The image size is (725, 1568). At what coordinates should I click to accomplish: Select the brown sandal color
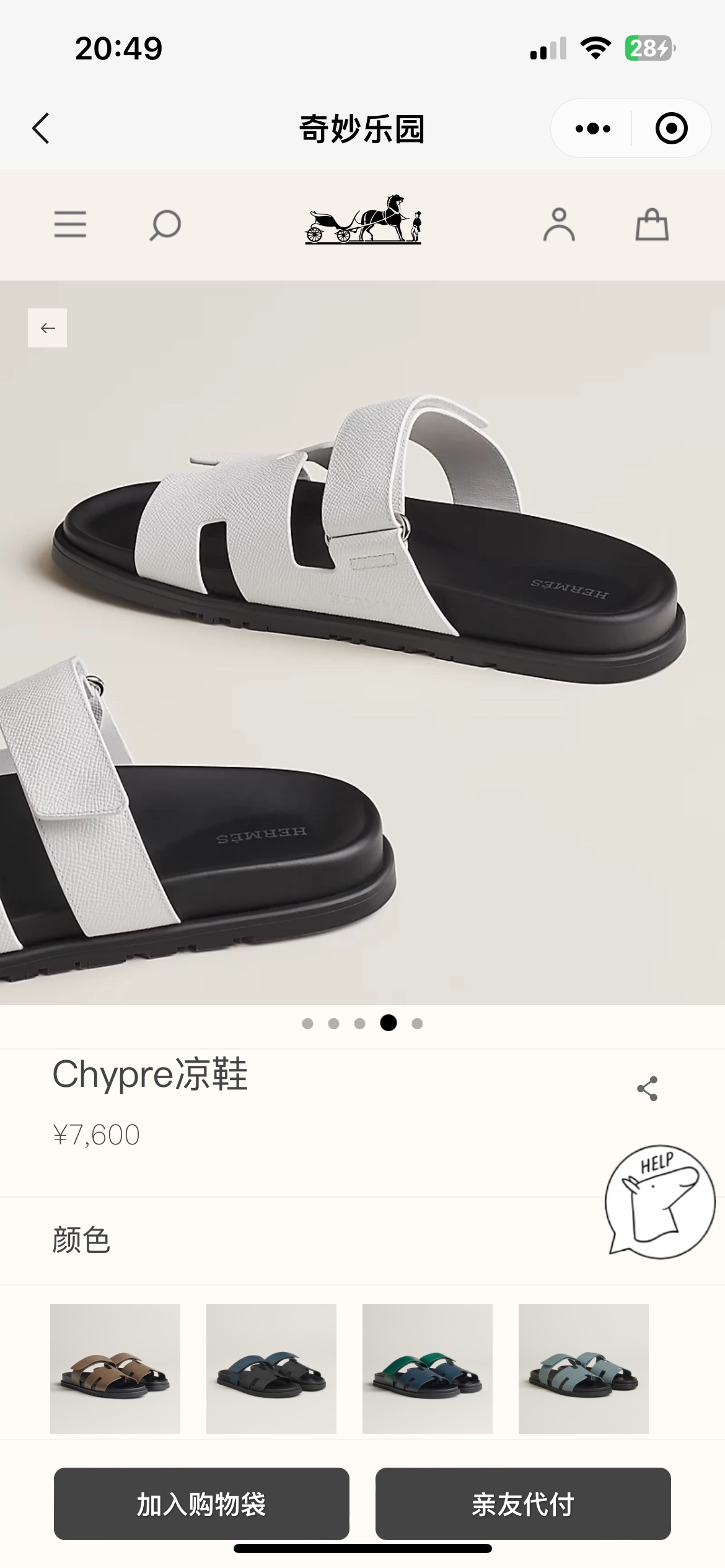[x=115, y=1369]
